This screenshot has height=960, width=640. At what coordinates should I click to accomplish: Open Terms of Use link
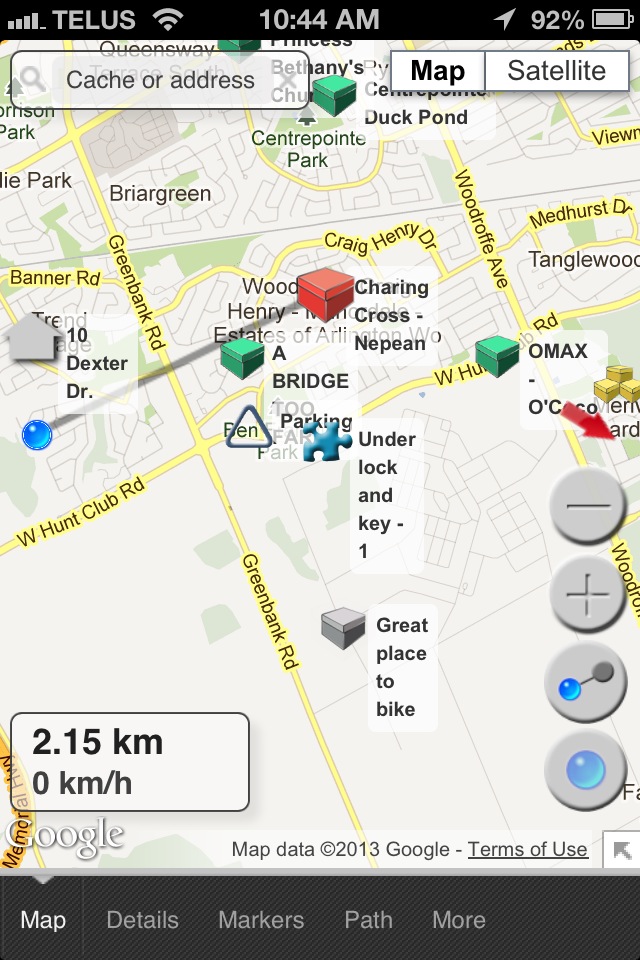tap(527, 850)
